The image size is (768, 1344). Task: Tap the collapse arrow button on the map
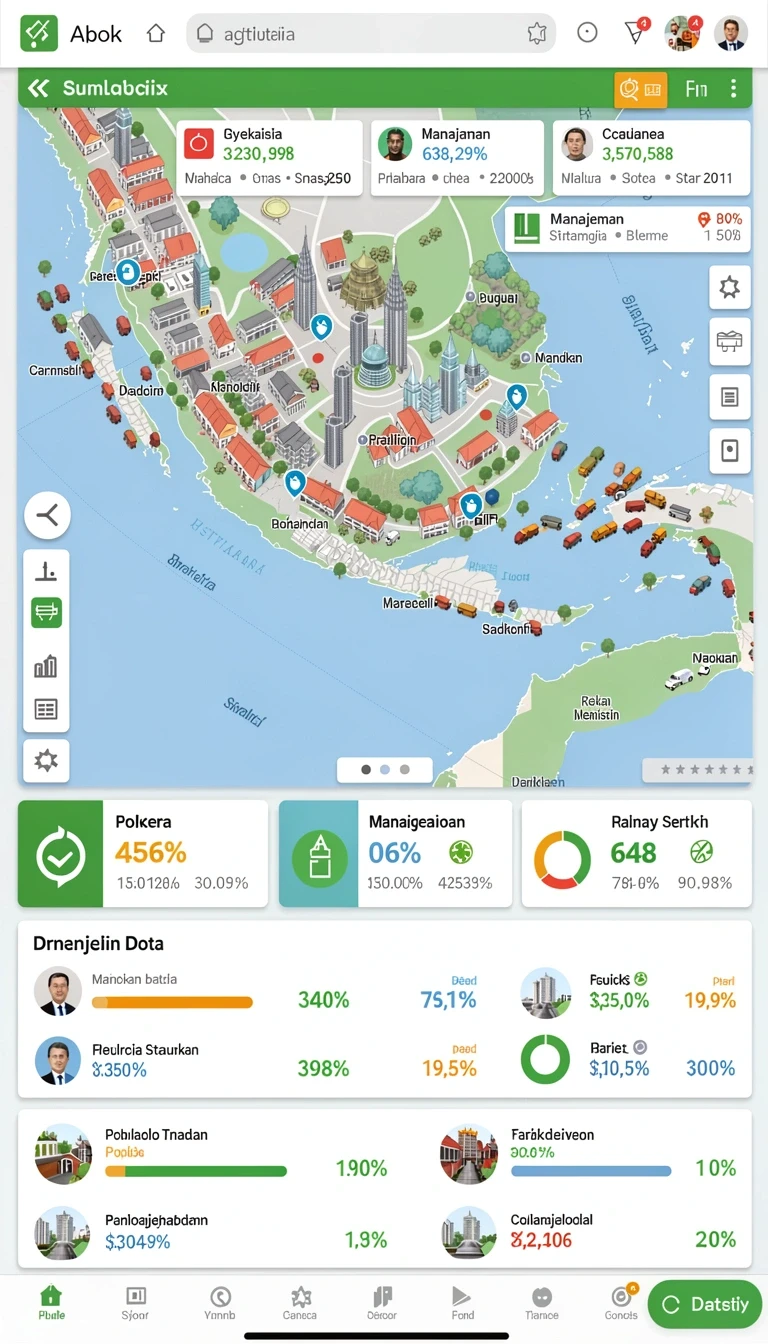tap(47, 516)
